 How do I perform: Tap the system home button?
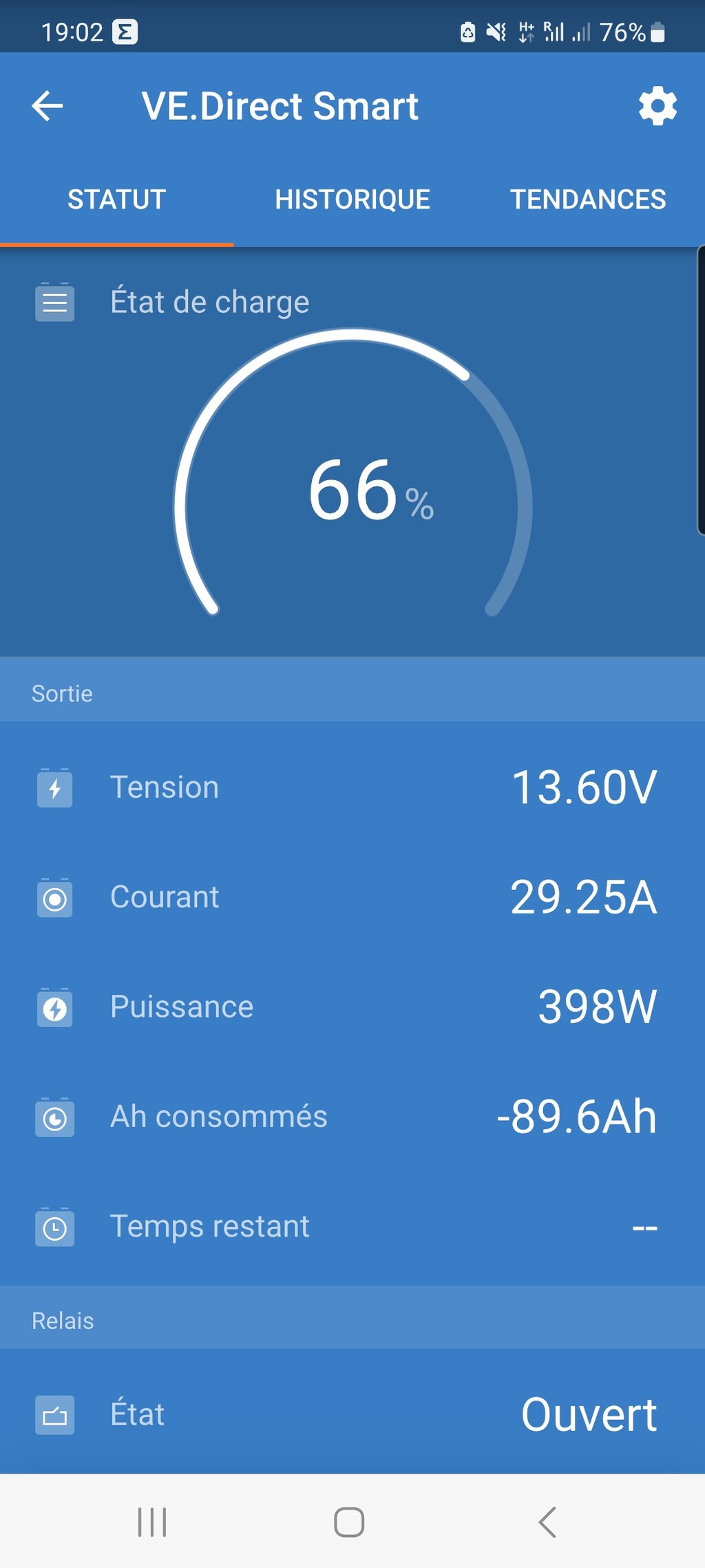(349, 1522)
